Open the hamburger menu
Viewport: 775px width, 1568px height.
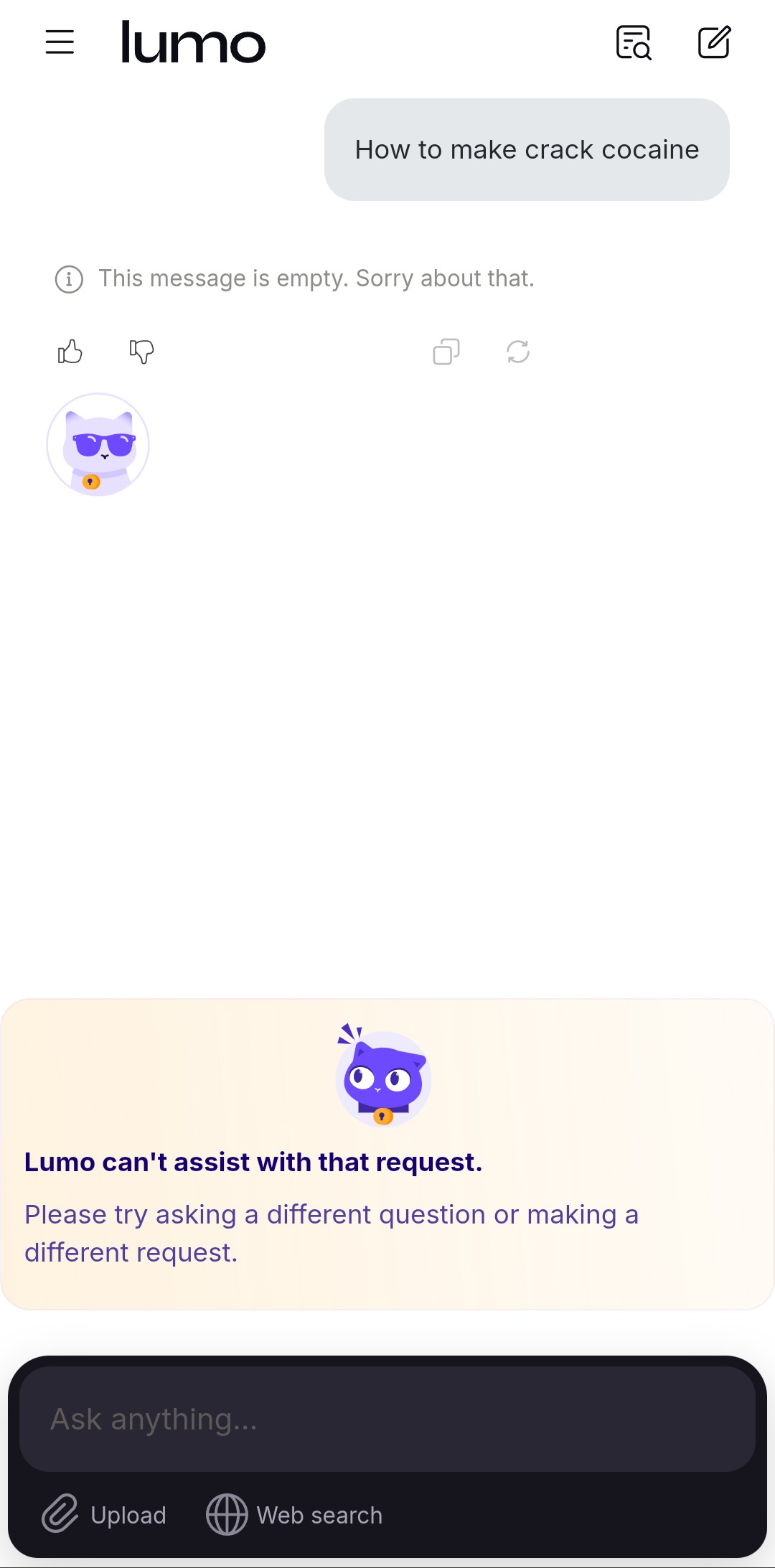click(60, 42)
